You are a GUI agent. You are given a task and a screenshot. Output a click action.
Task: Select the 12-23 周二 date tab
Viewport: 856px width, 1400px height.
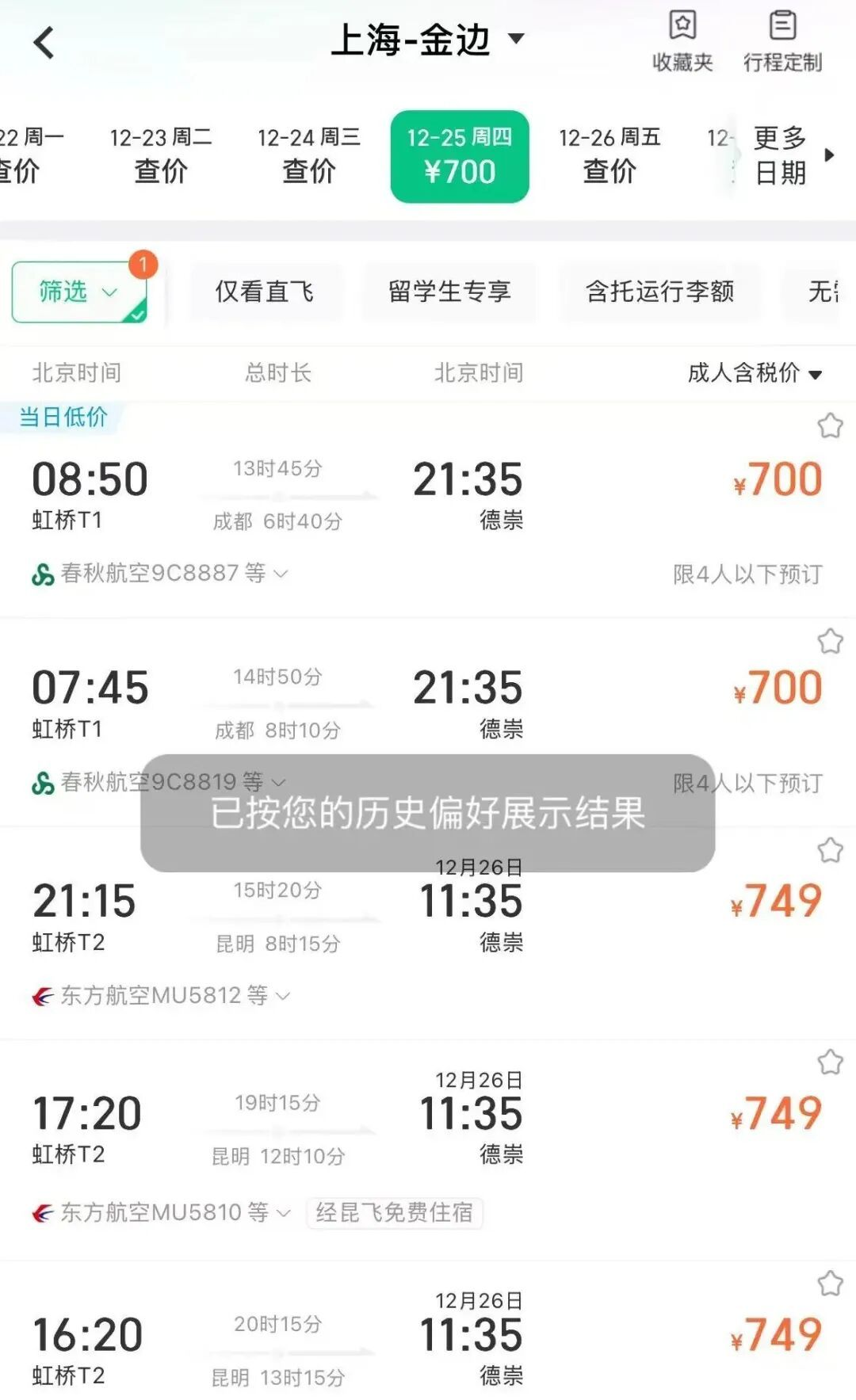click(x=161, y=155)
